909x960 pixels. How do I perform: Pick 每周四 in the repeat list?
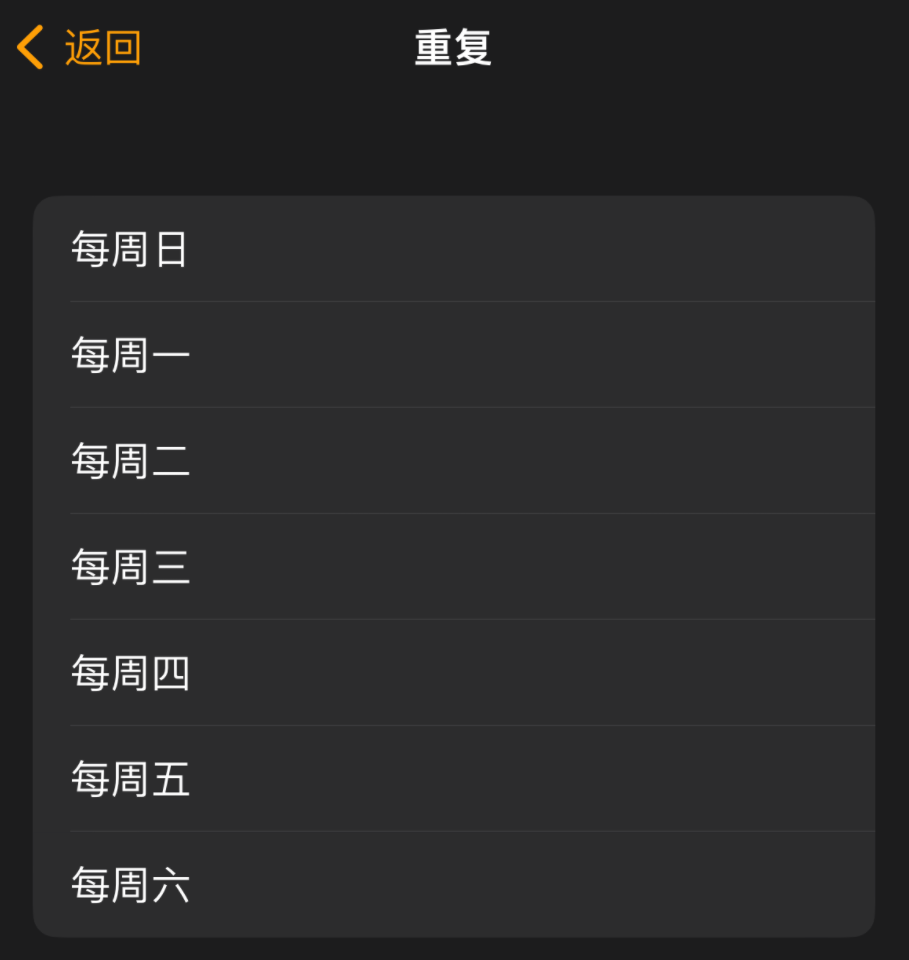pos(453,673)
